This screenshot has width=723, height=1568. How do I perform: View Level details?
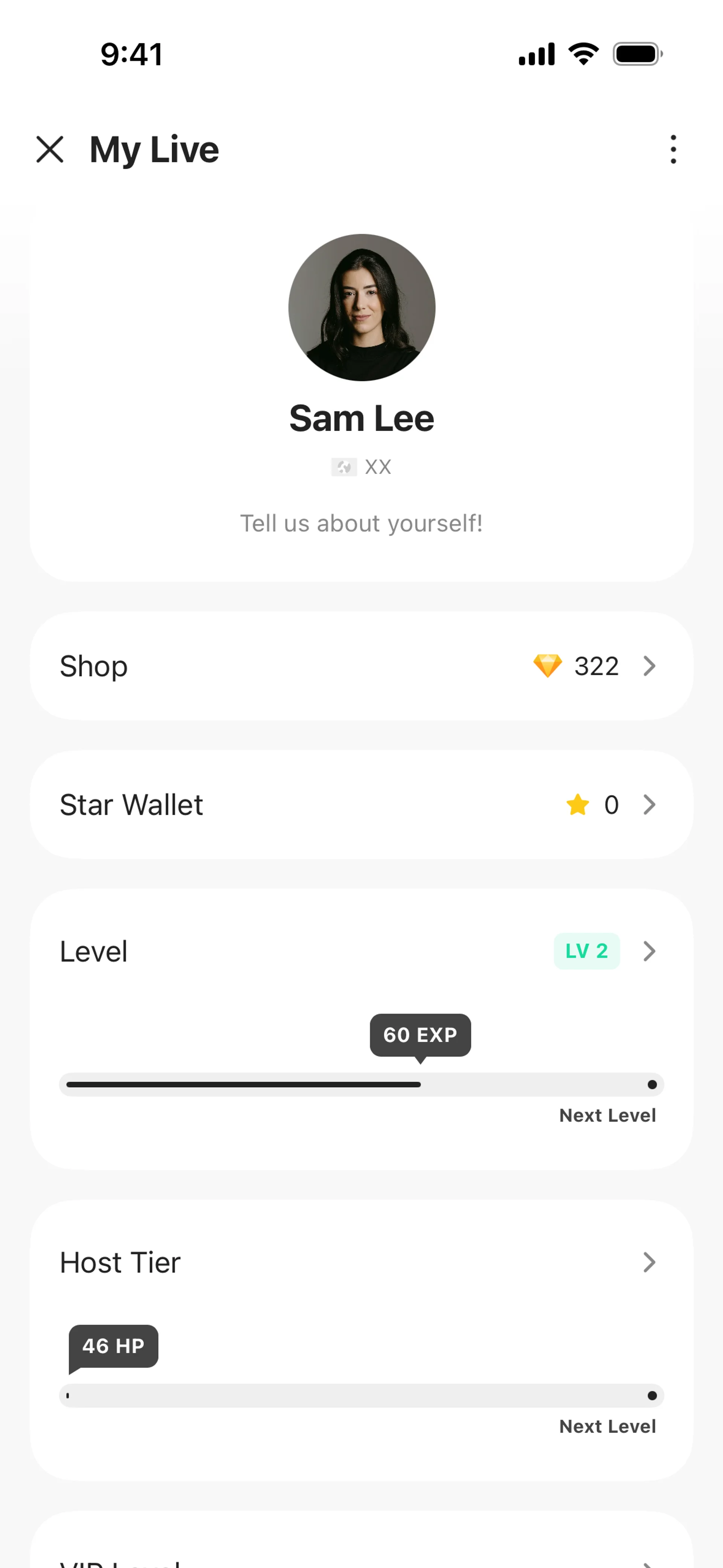tap(361, 951)
